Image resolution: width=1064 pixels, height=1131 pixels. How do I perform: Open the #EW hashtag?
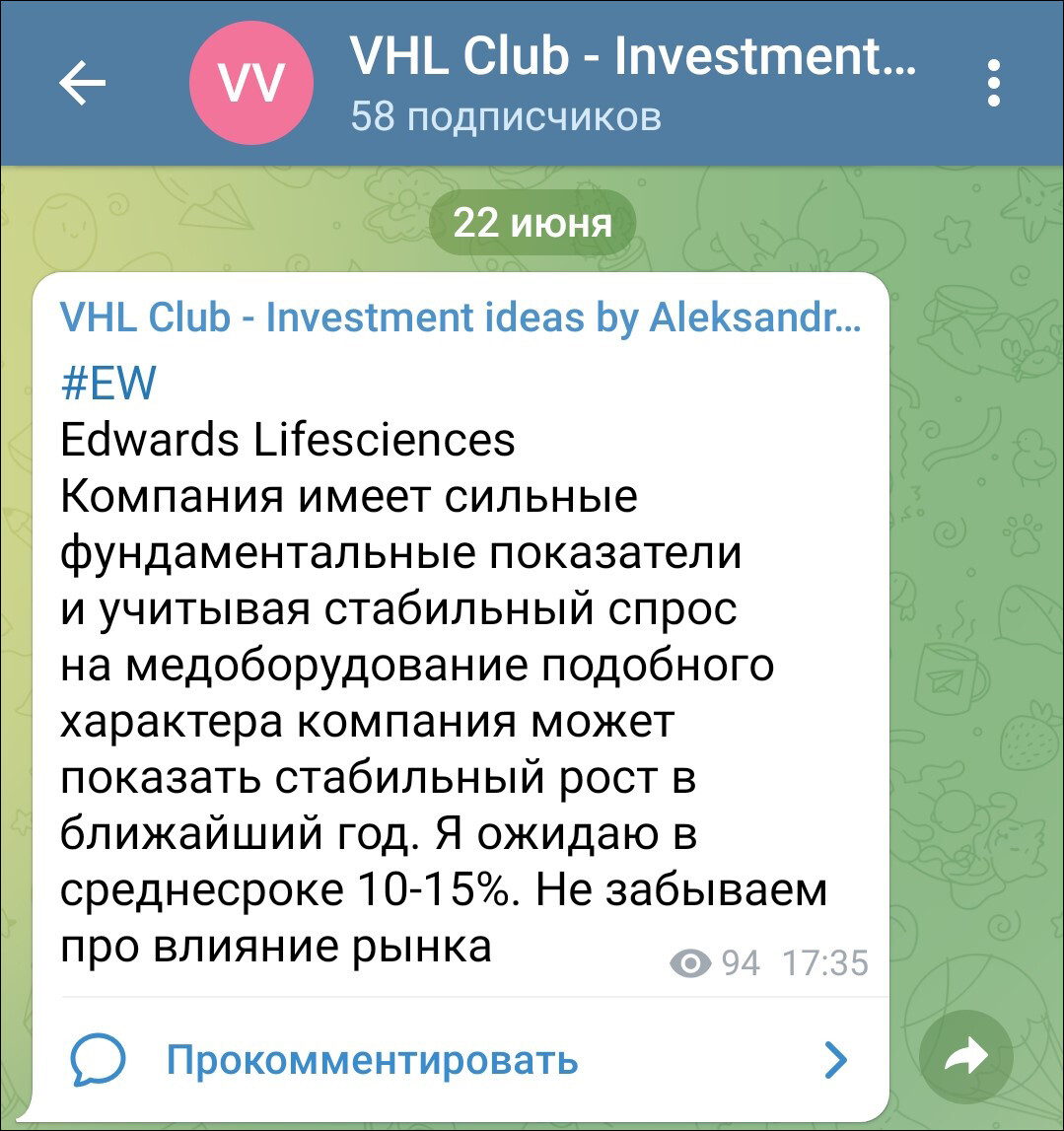tap(108, 383)
